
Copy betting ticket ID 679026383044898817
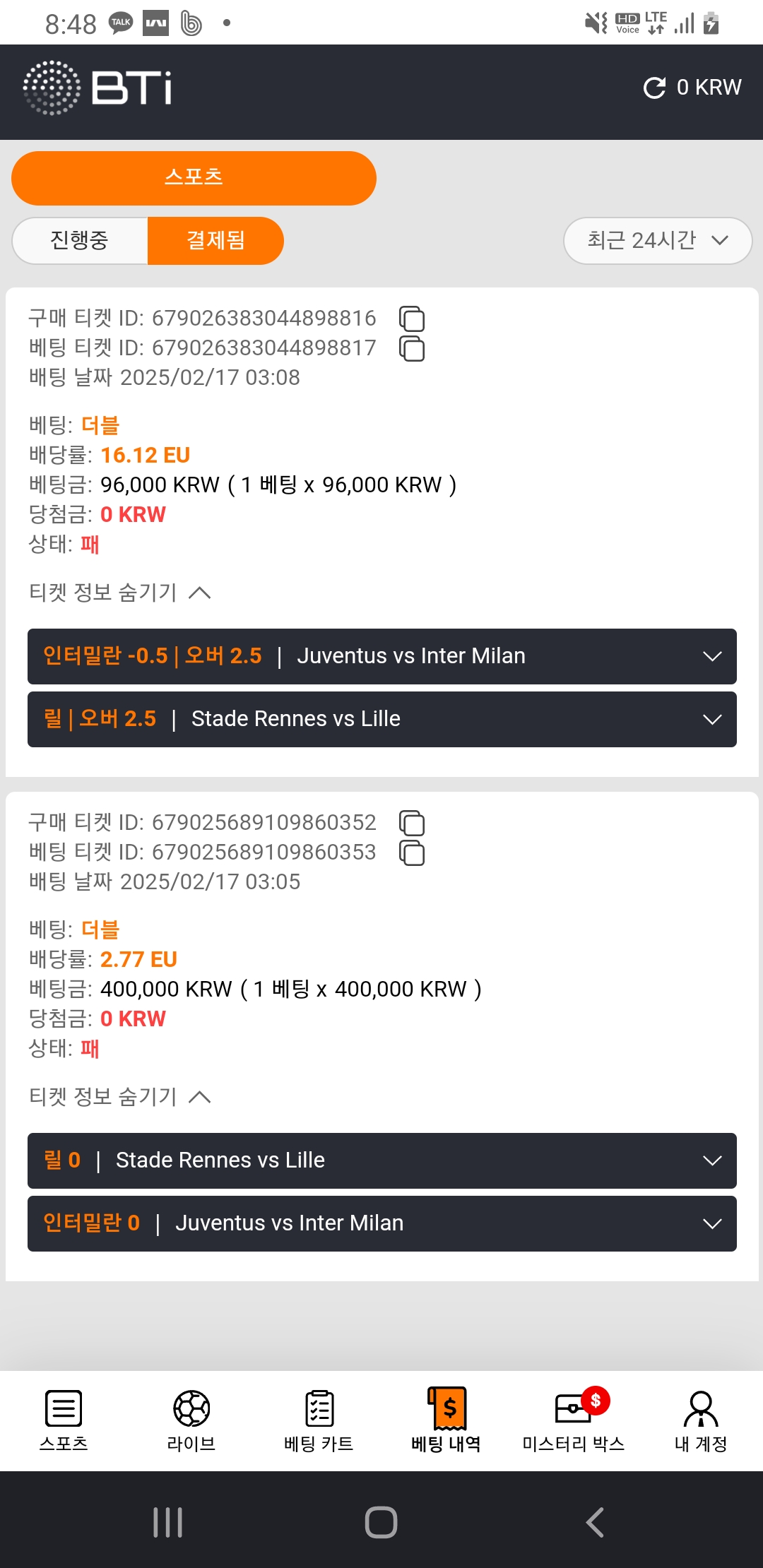412,348
